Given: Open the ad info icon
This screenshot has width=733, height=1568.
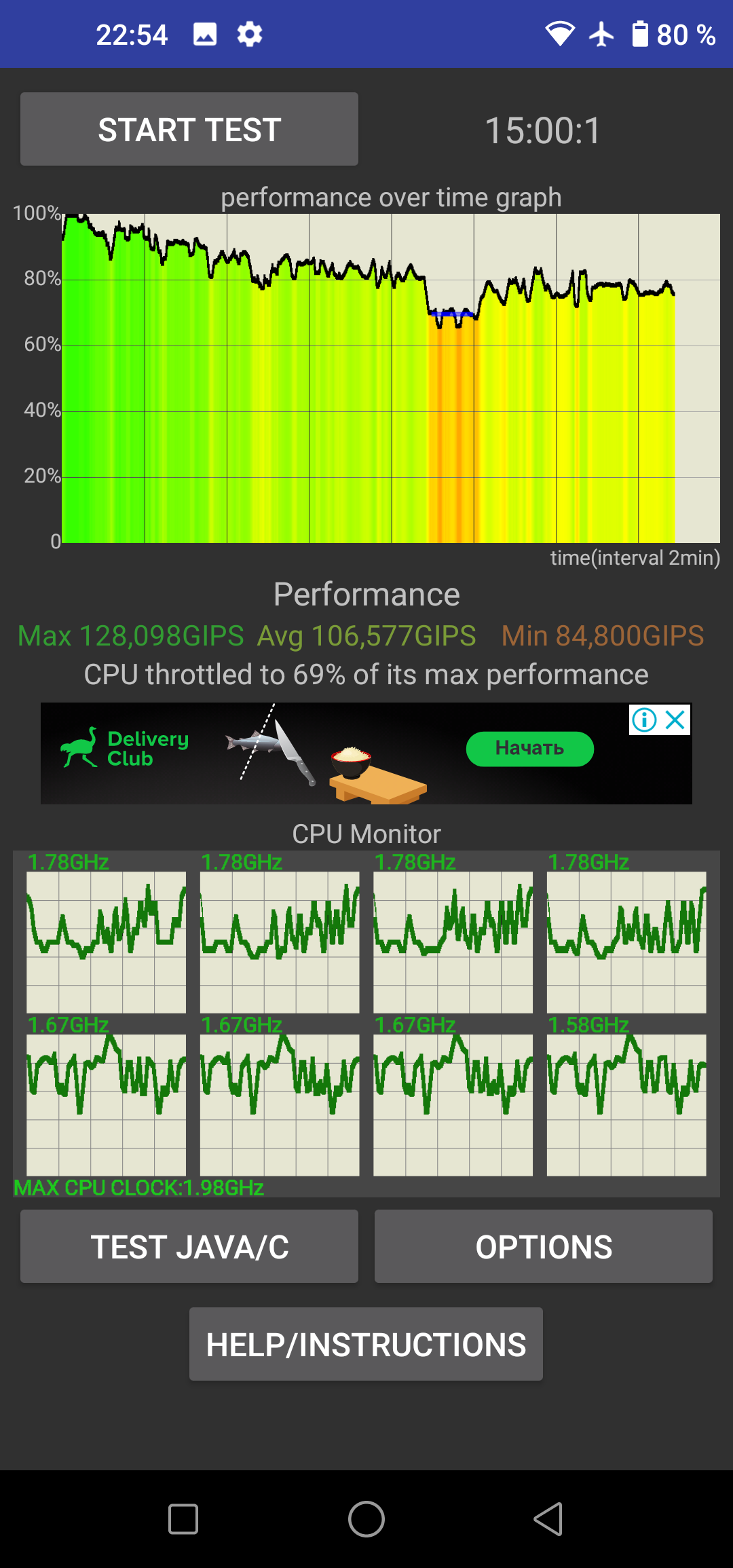Looking at the screenshot, I should tap(644, 720).
